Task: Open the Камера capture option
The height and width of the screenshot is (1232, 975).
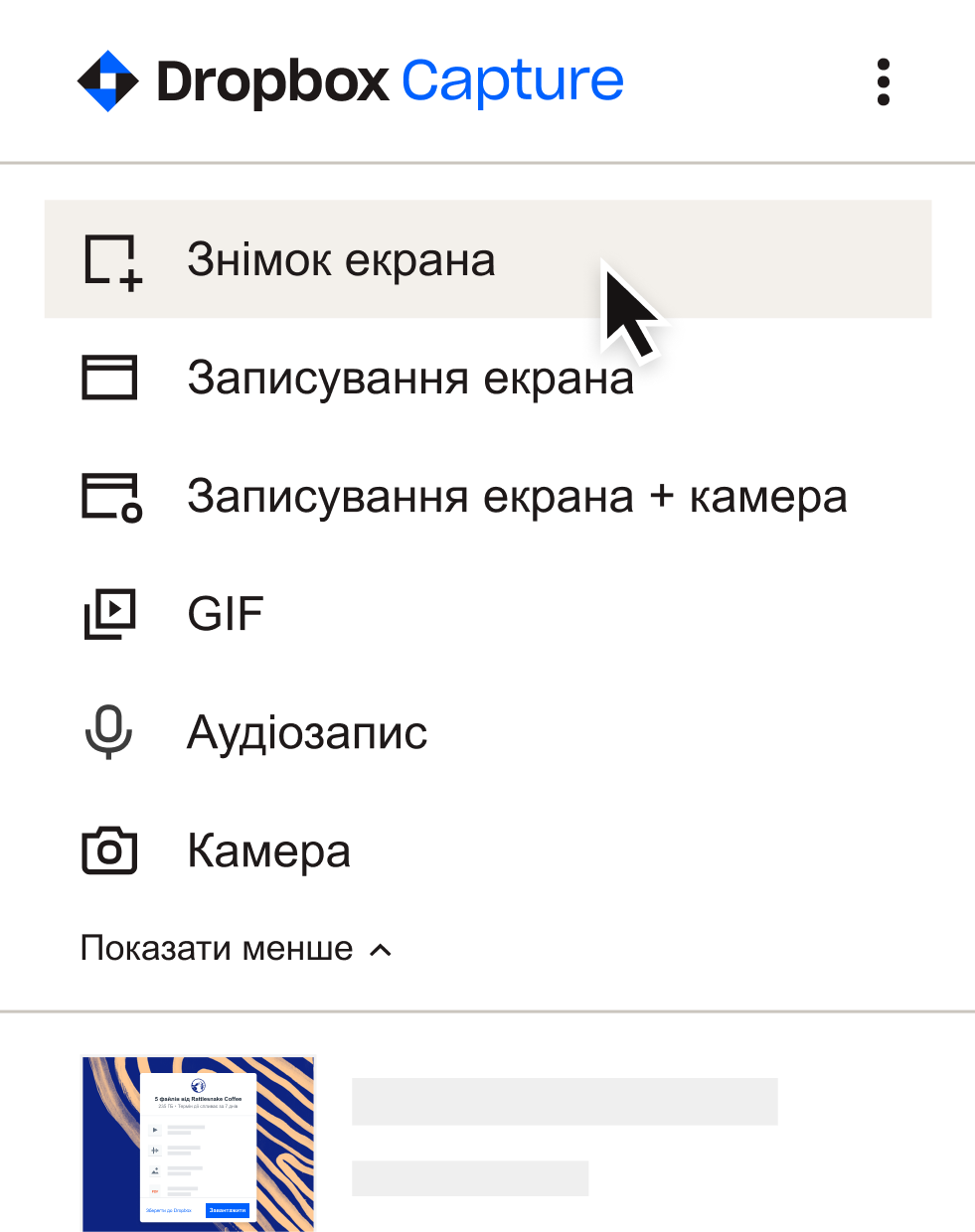Action: coord(268,851)
